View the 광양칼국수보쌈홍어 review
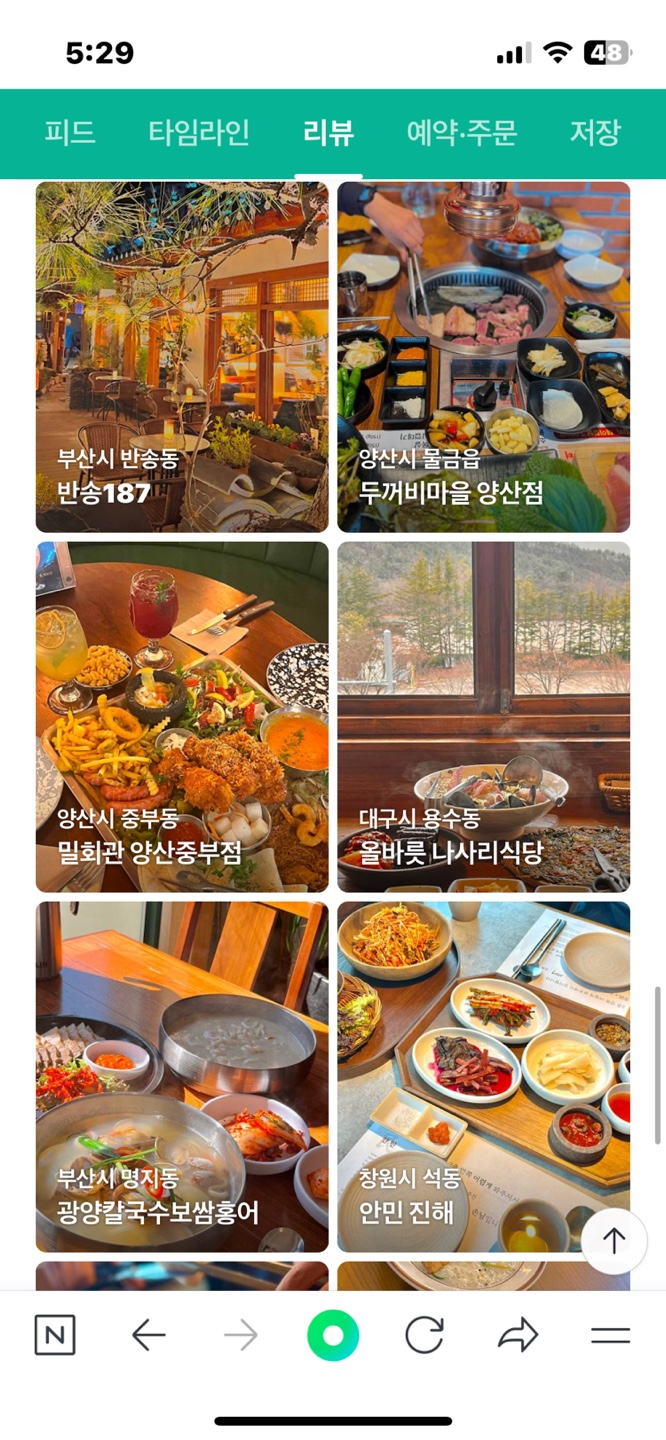 click(x=182, y=1077)
